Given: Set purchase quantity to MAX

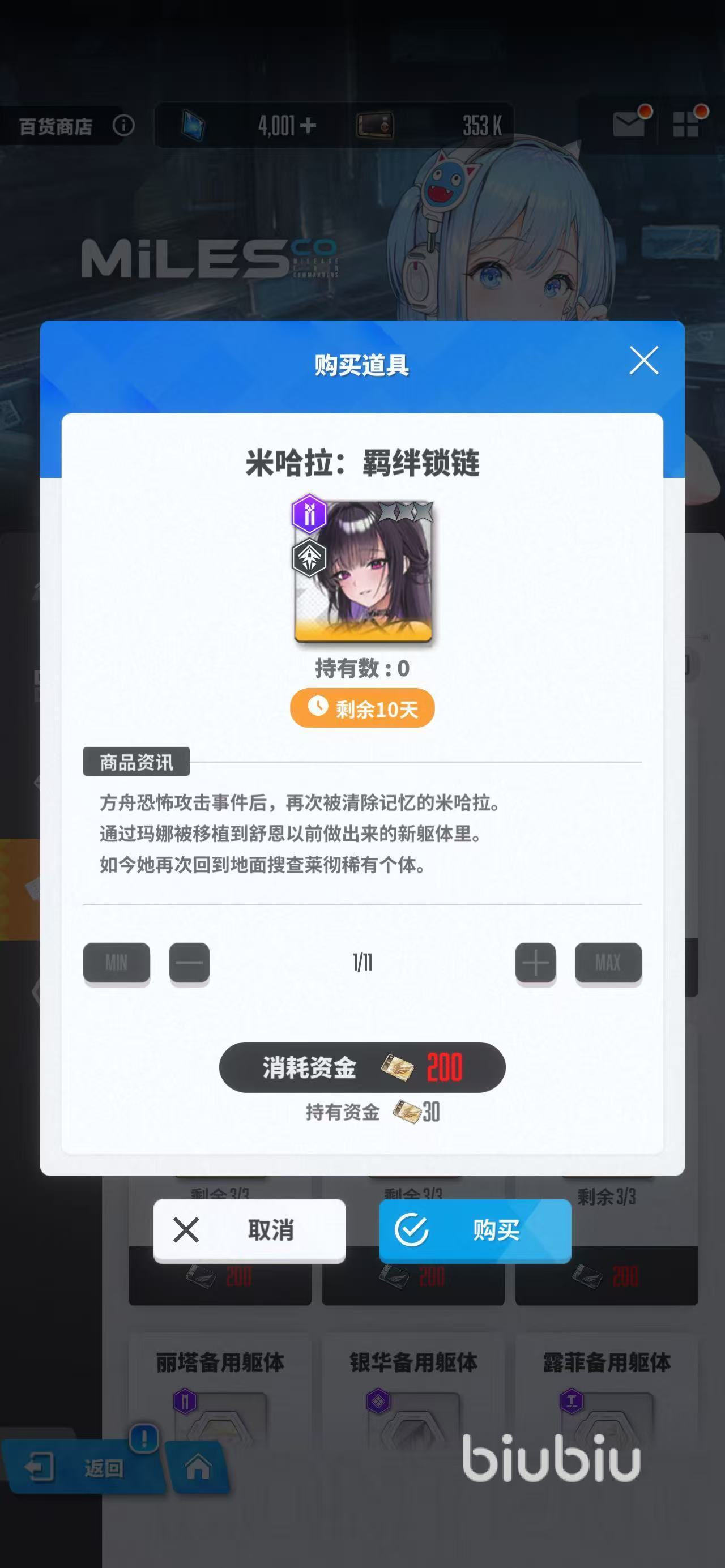Looking at the screenshot, I should point(608,962).
